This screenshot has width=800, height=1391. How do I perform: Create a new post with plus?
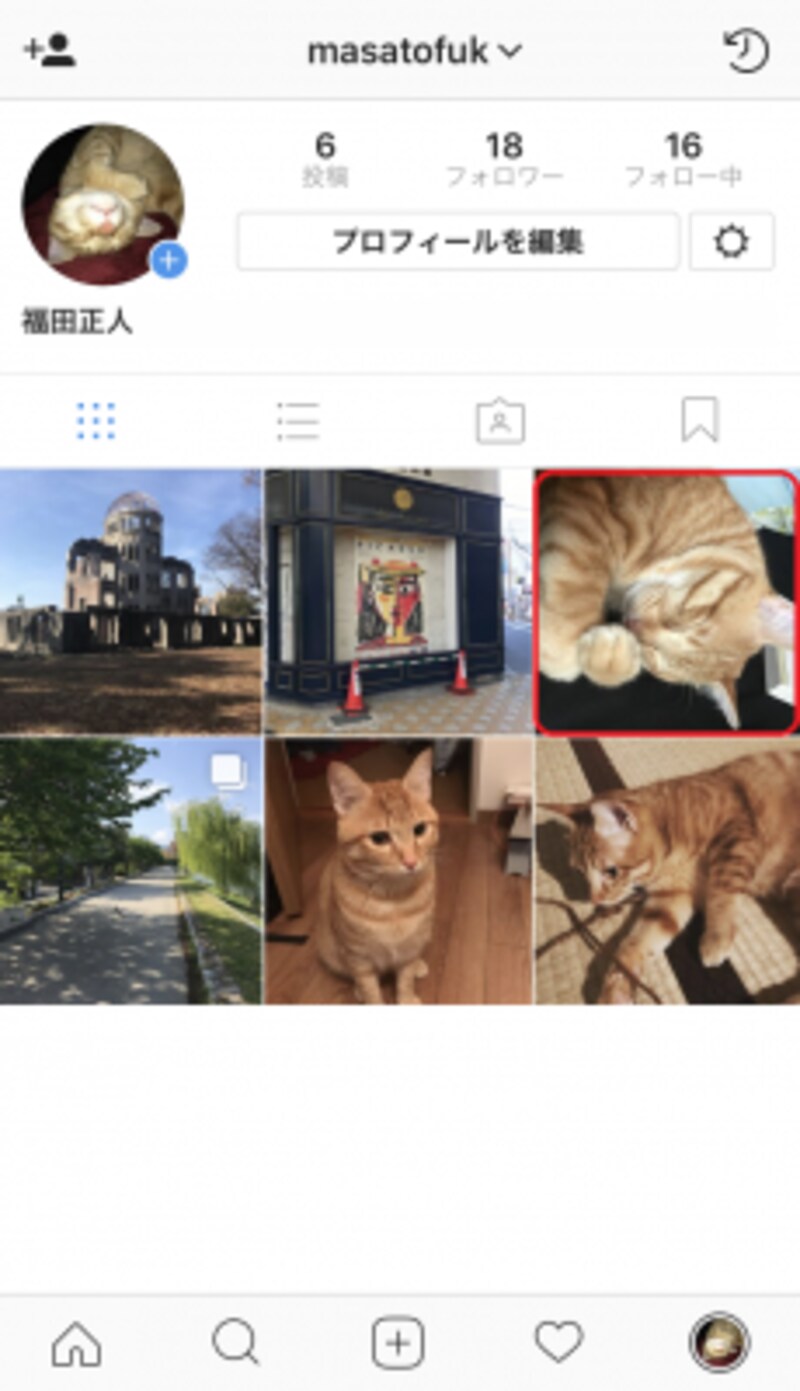pos(398,1343)
